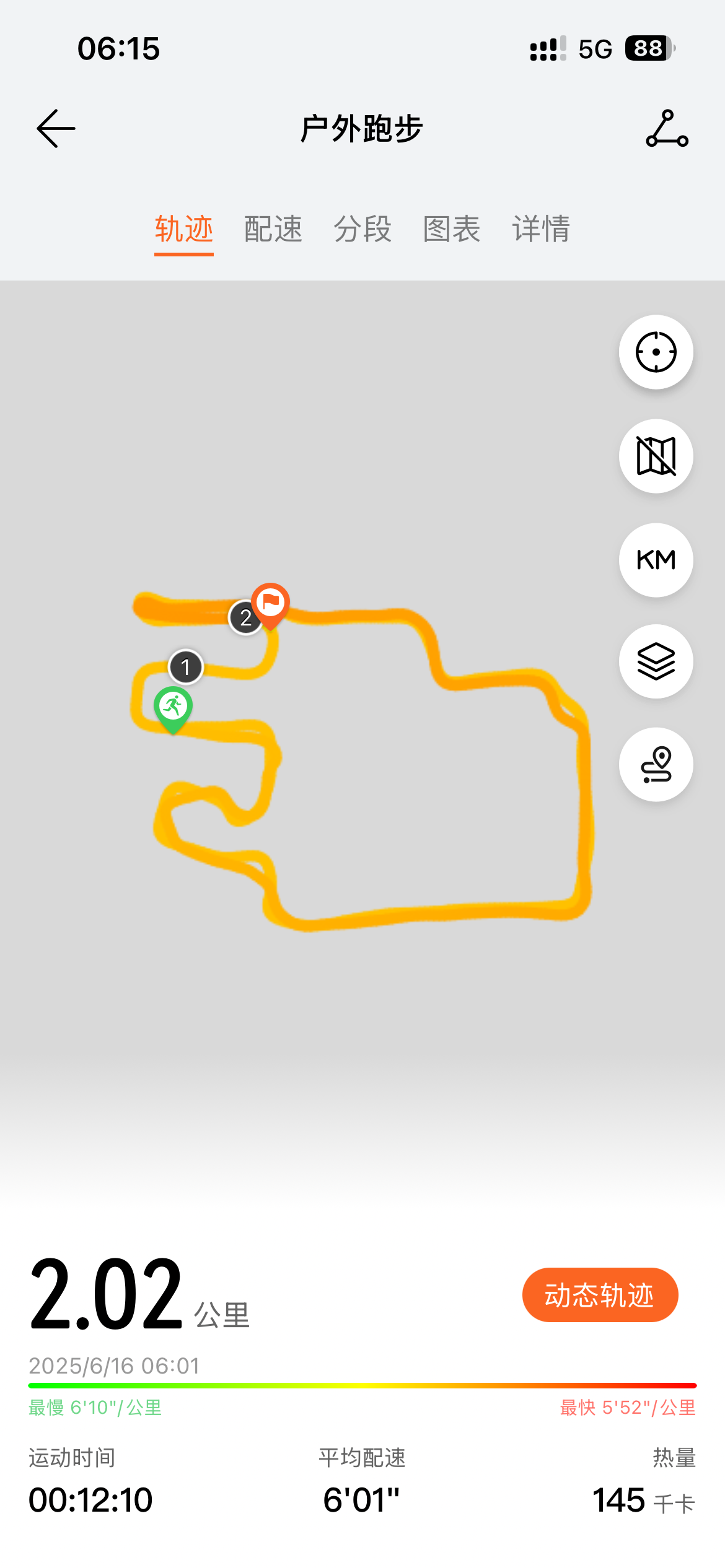
Task: Switch to the 详情 tab
Action: (541, 229)
